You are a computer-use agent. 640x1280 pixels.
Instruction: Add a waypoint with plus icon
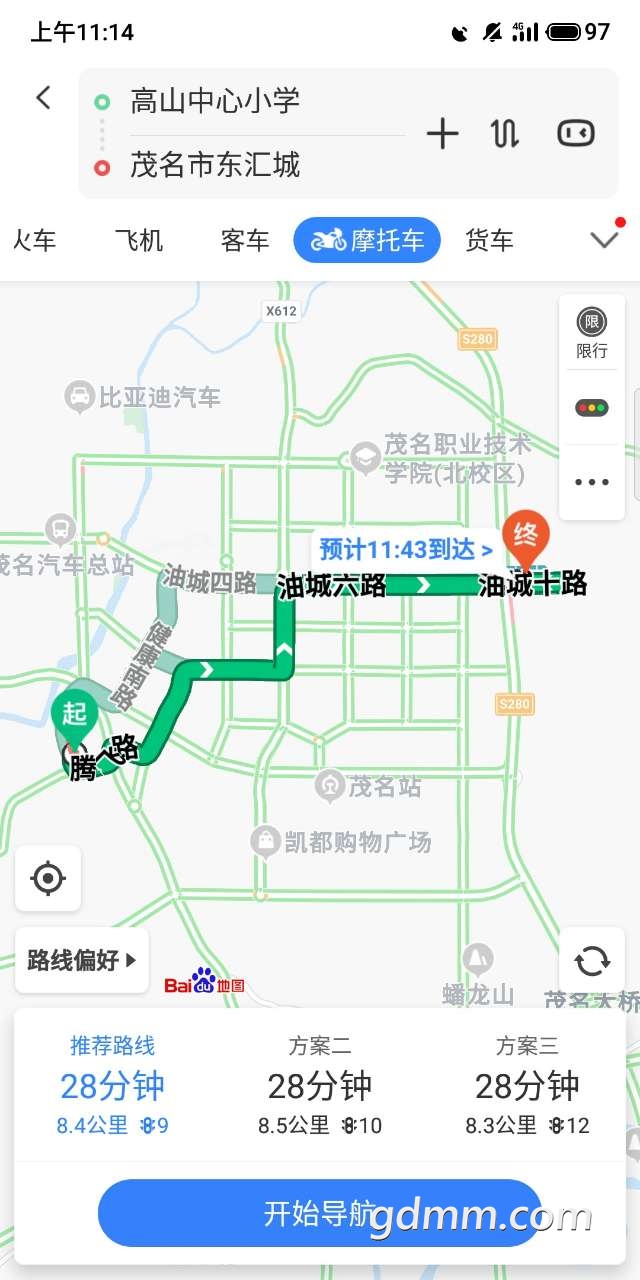[442, 133]
